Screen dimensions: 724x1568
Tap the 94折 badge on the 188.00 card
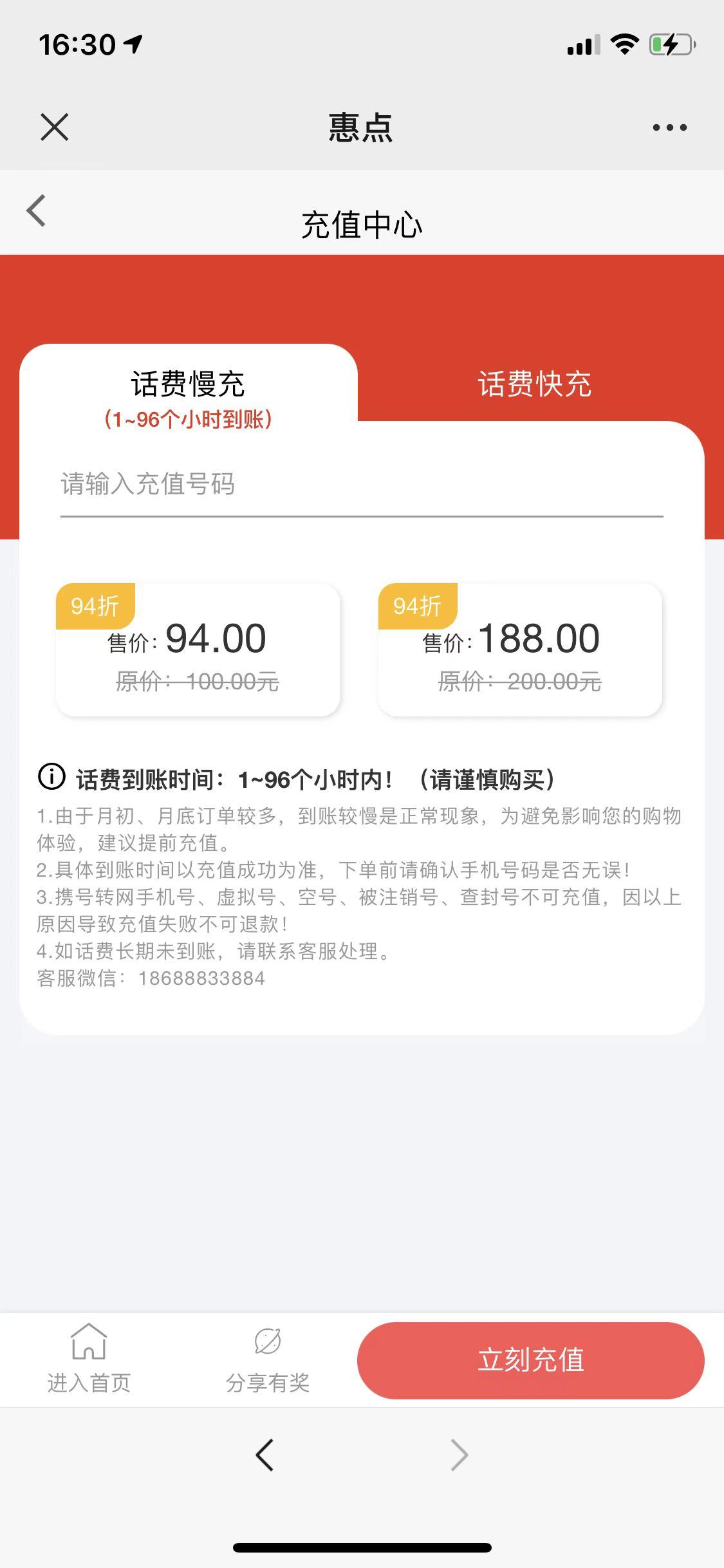418,604
